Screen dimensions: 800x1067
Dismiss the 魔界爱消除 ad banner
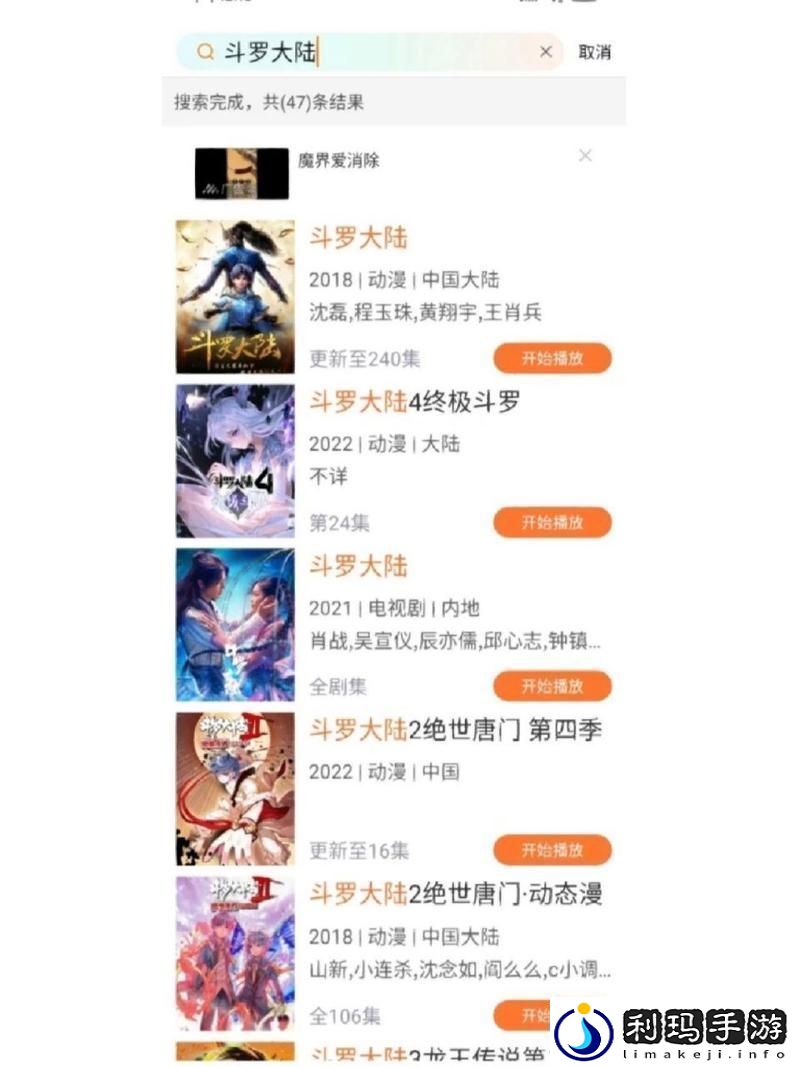tap(585, 156)
